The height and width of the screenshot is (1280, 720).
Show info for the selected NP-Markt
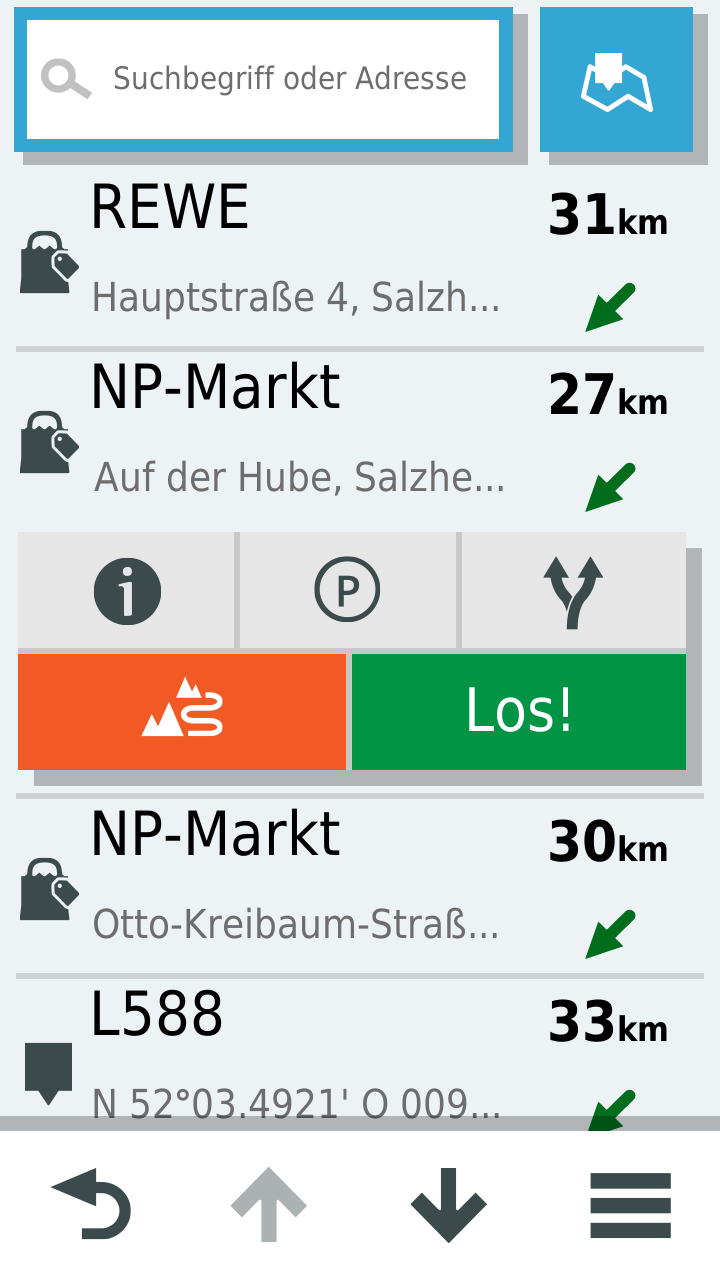[x=126, y=590]
